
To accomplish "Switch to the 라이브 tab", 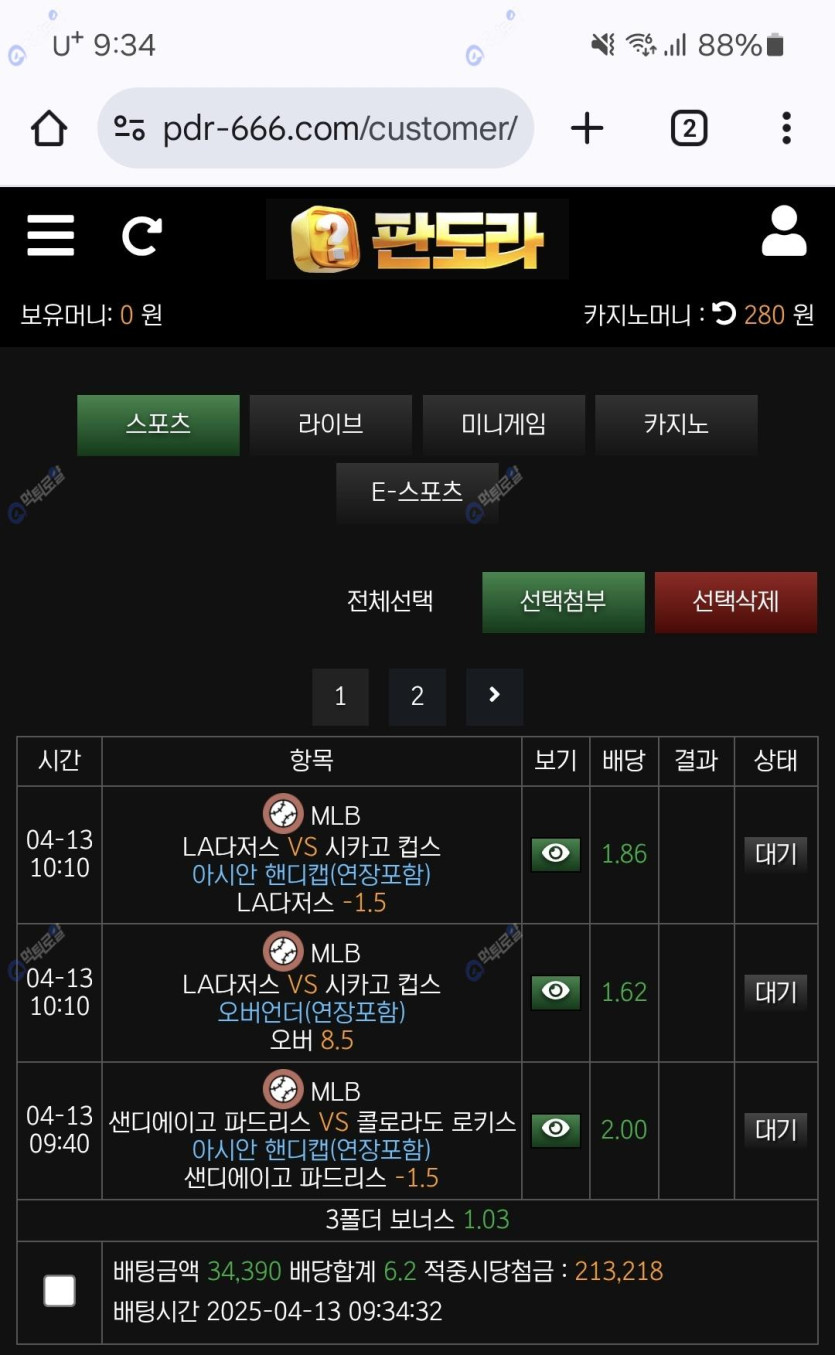I will tap(330, 424).
